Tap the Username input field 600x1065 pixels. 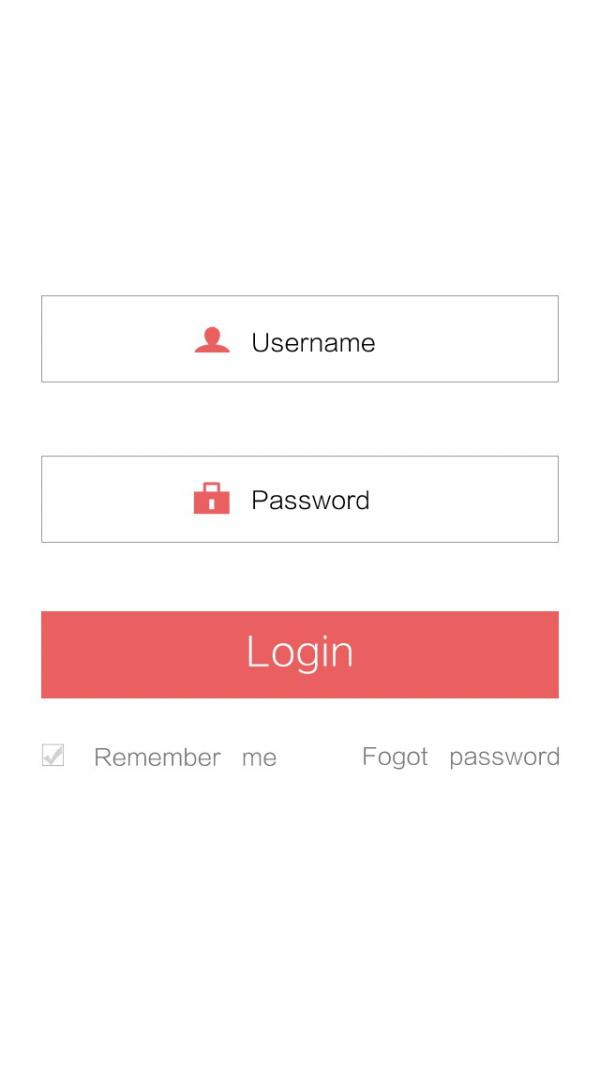pos(300,339)
